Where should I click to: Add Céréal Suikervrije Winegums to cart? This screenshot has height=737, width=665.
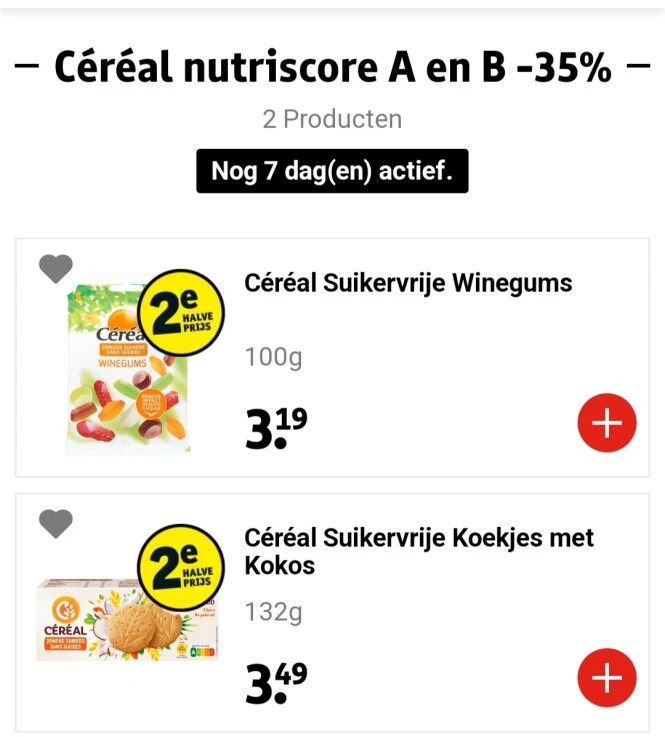click(606, 423)
